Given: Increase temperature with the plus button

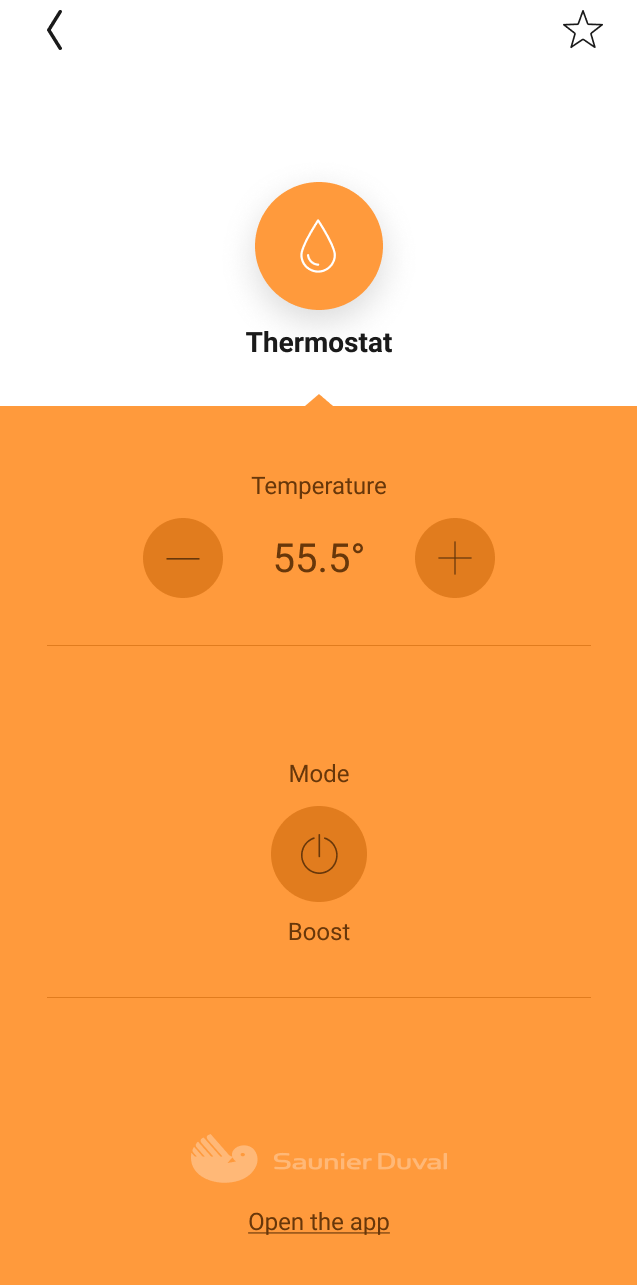Looking at the screenshot, I should (x=455, y=558).
